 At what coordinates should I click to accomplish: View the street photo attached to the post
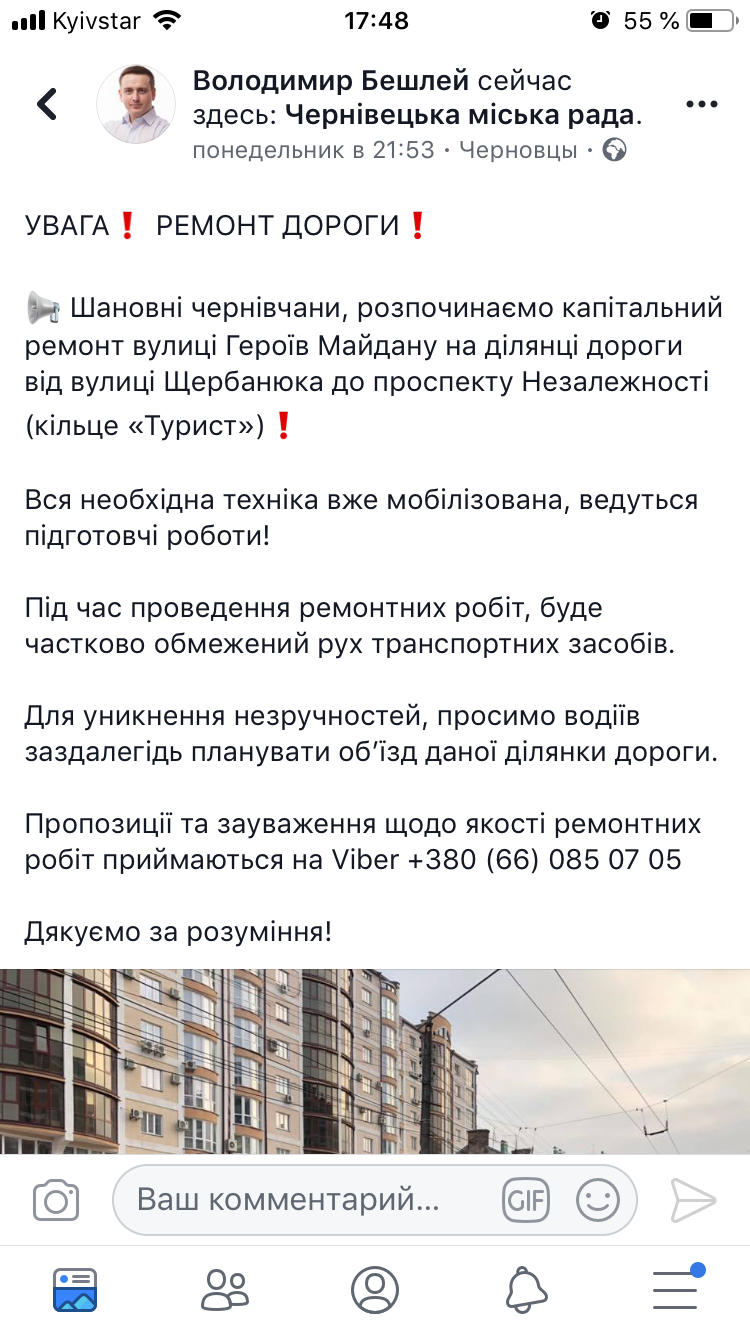pyautogui.click(x=375, y=1060)
